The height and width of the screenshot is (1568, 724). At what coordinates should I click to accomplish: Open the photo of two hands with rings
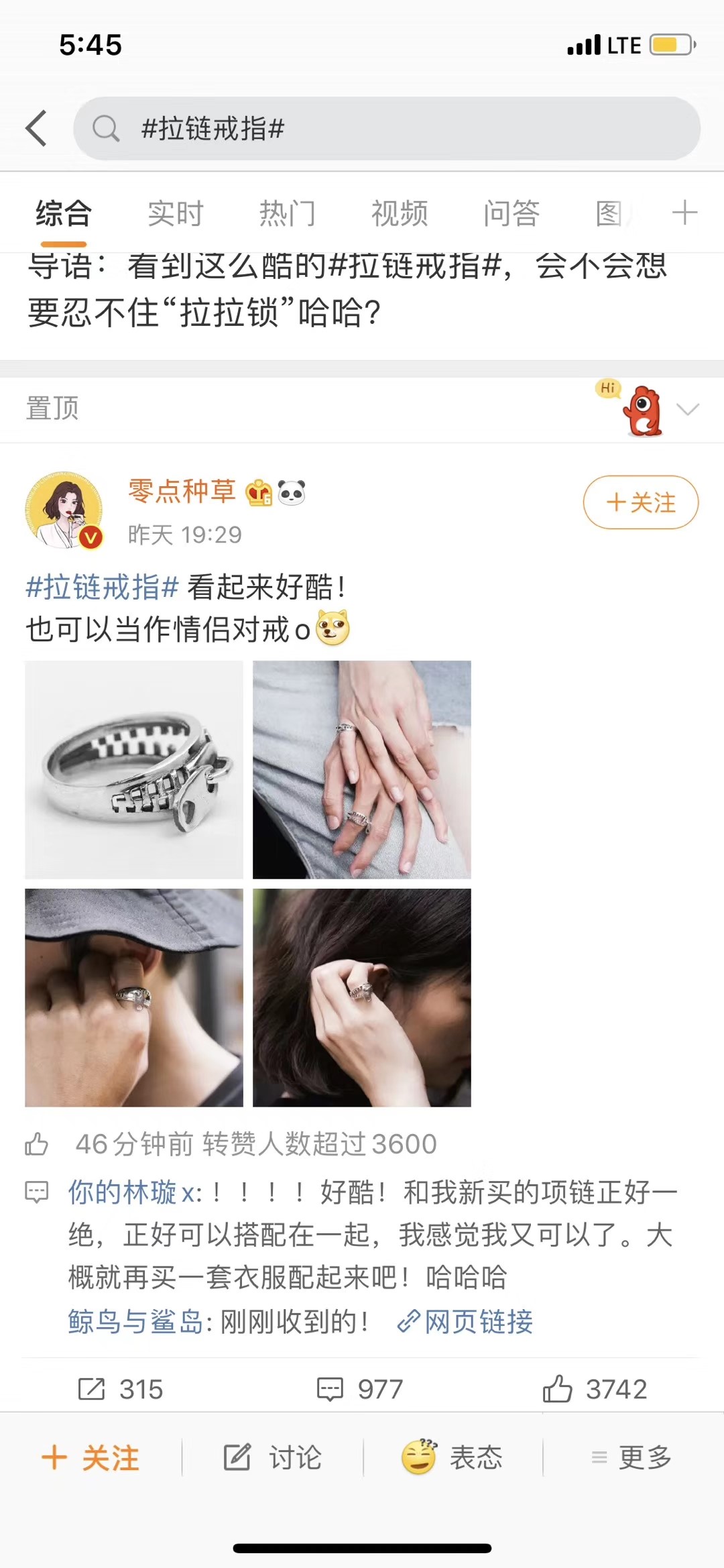(362, 769)
